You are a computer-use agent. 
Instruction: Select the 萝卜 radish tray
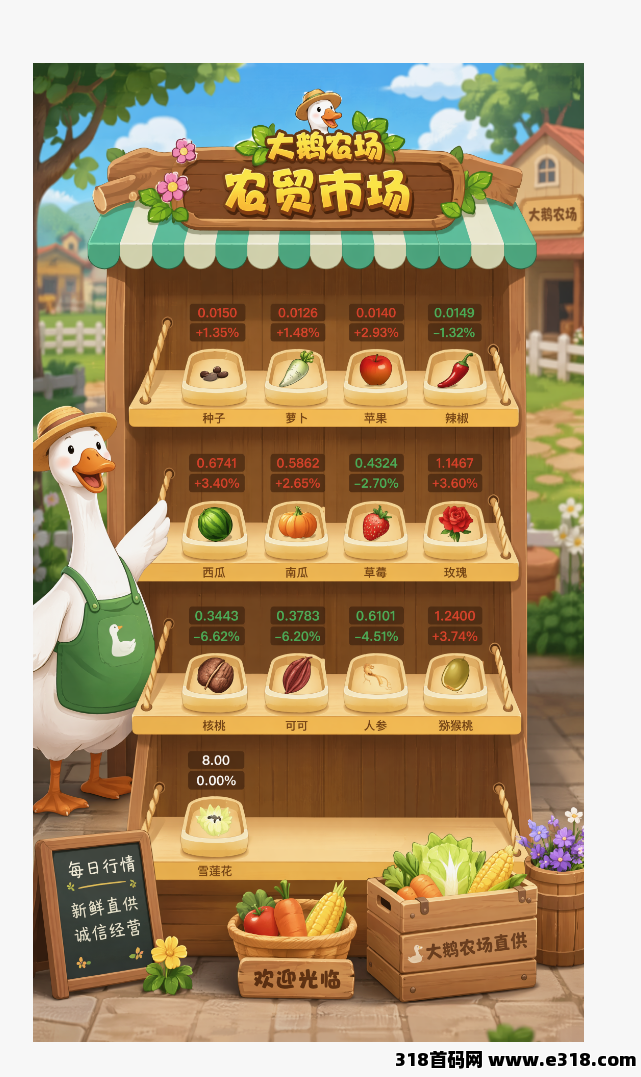tap(297, 376)
